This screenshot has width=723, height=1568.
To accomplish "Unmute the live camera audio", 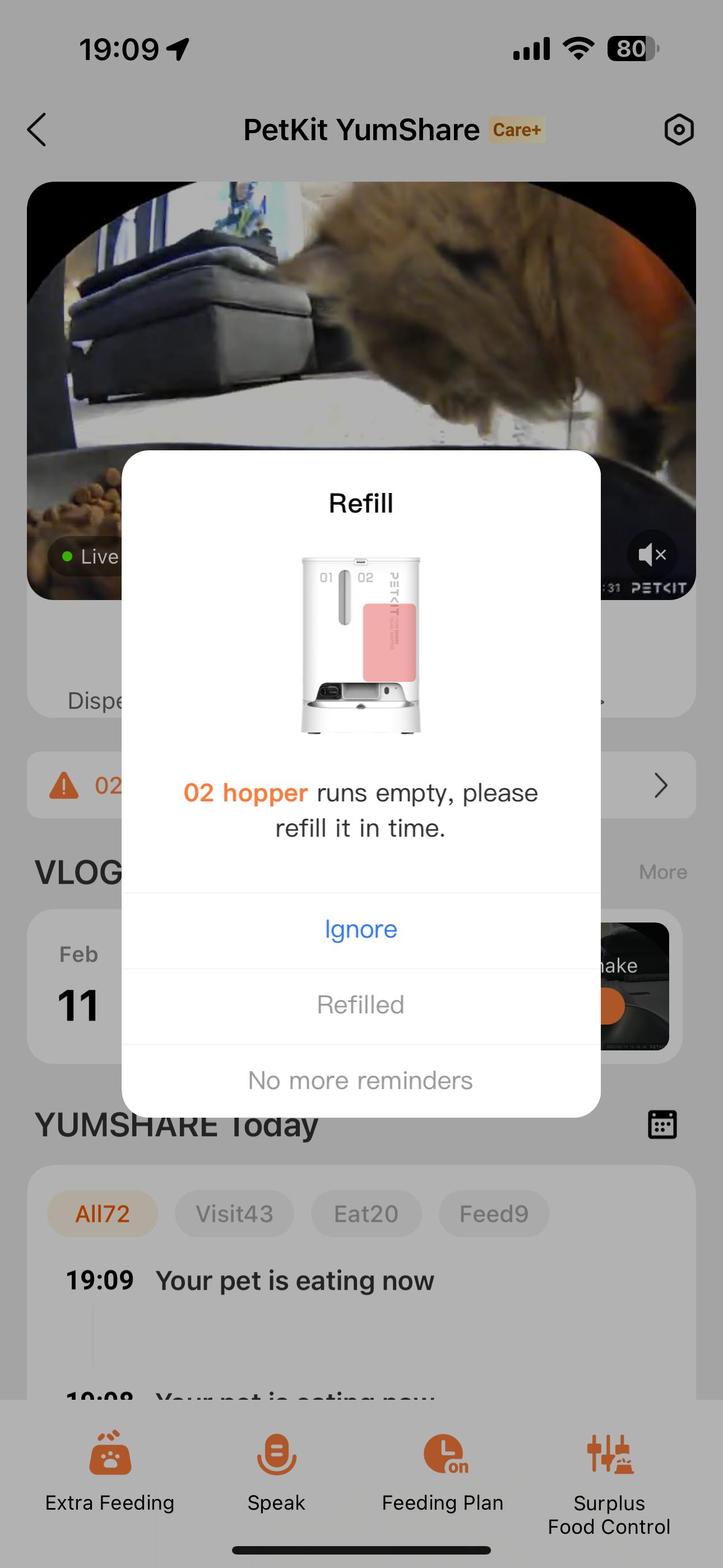I will [x=652, y=555].
